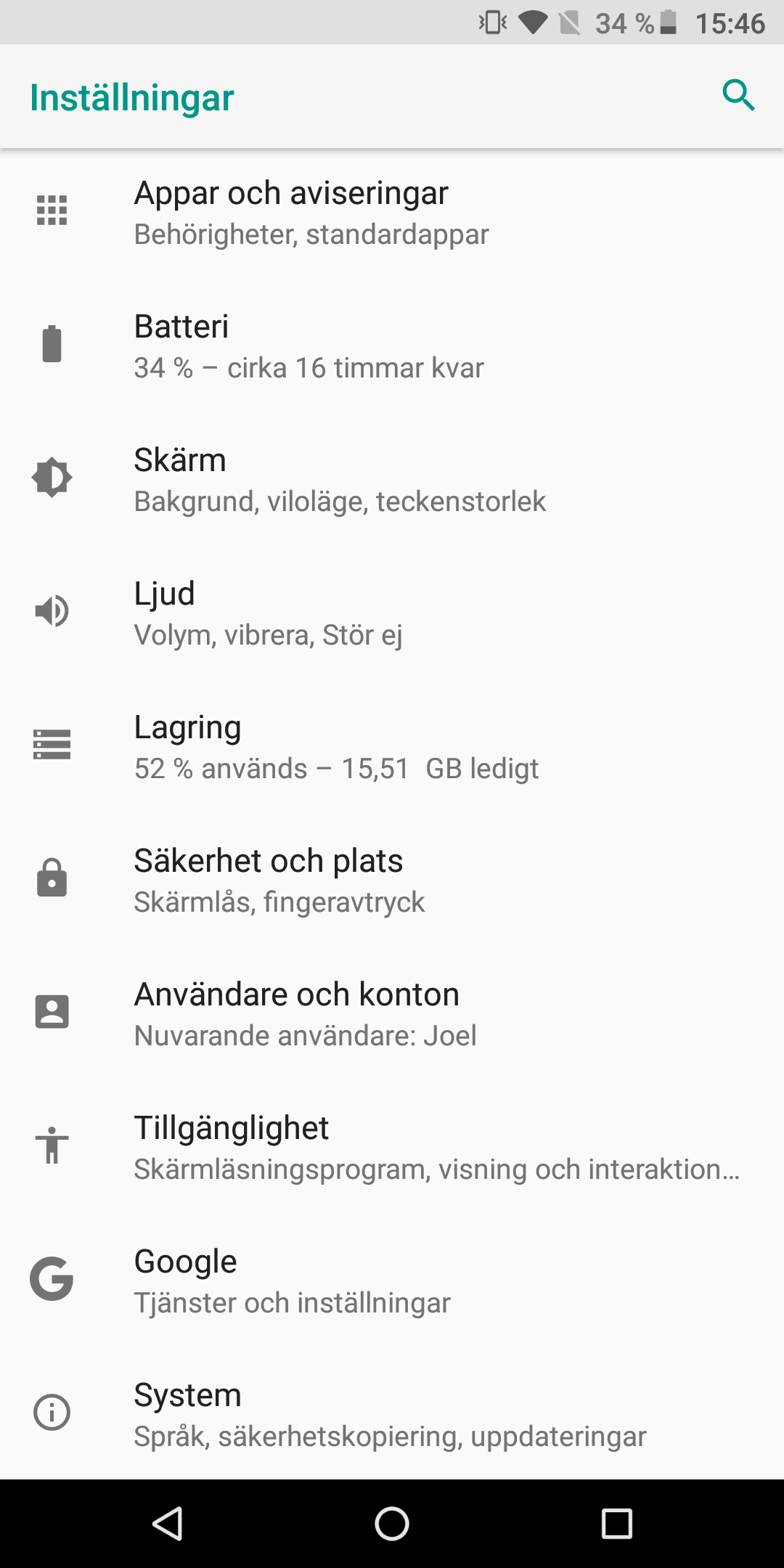Open Tillgänglighet settings
Screen dimensions: 784x1568
pos(392,1148)
